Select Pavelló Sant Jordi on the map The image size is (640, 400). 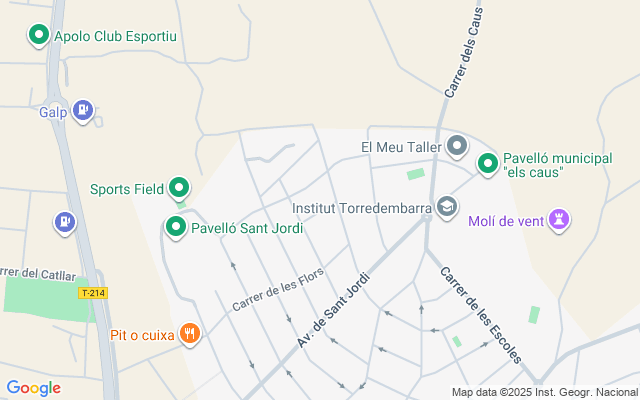click(x=175, y=228)
